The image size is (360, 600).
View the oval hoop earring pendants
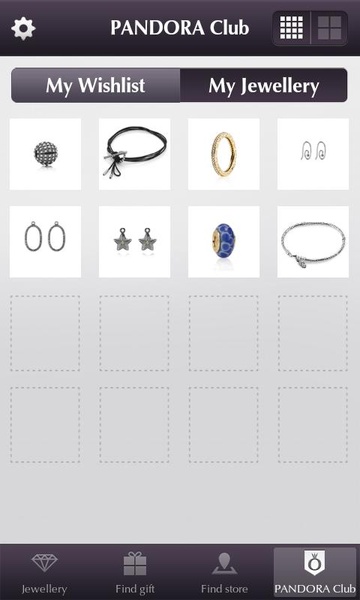coord(45,242)
